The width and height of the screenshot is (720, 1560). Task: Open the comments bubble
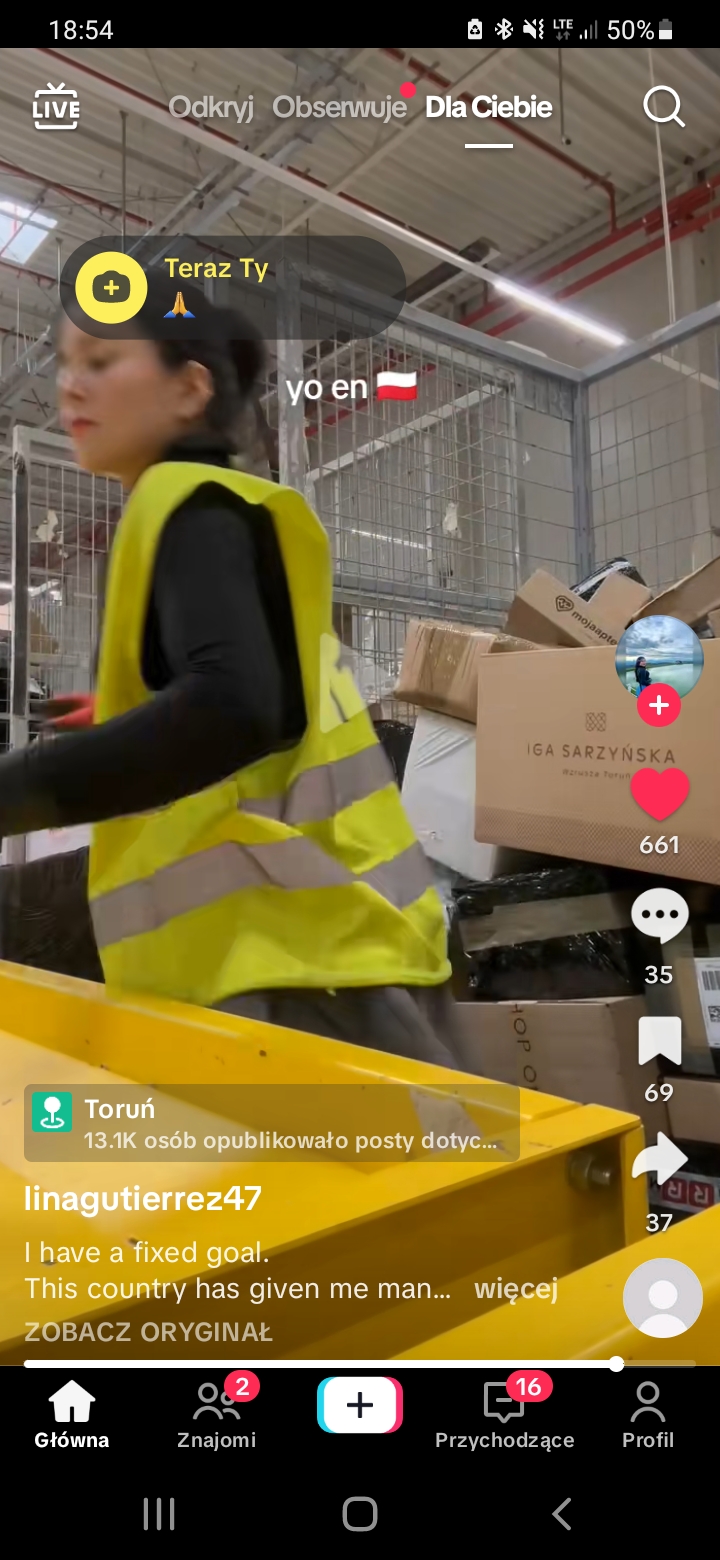[x=659, y=914]
